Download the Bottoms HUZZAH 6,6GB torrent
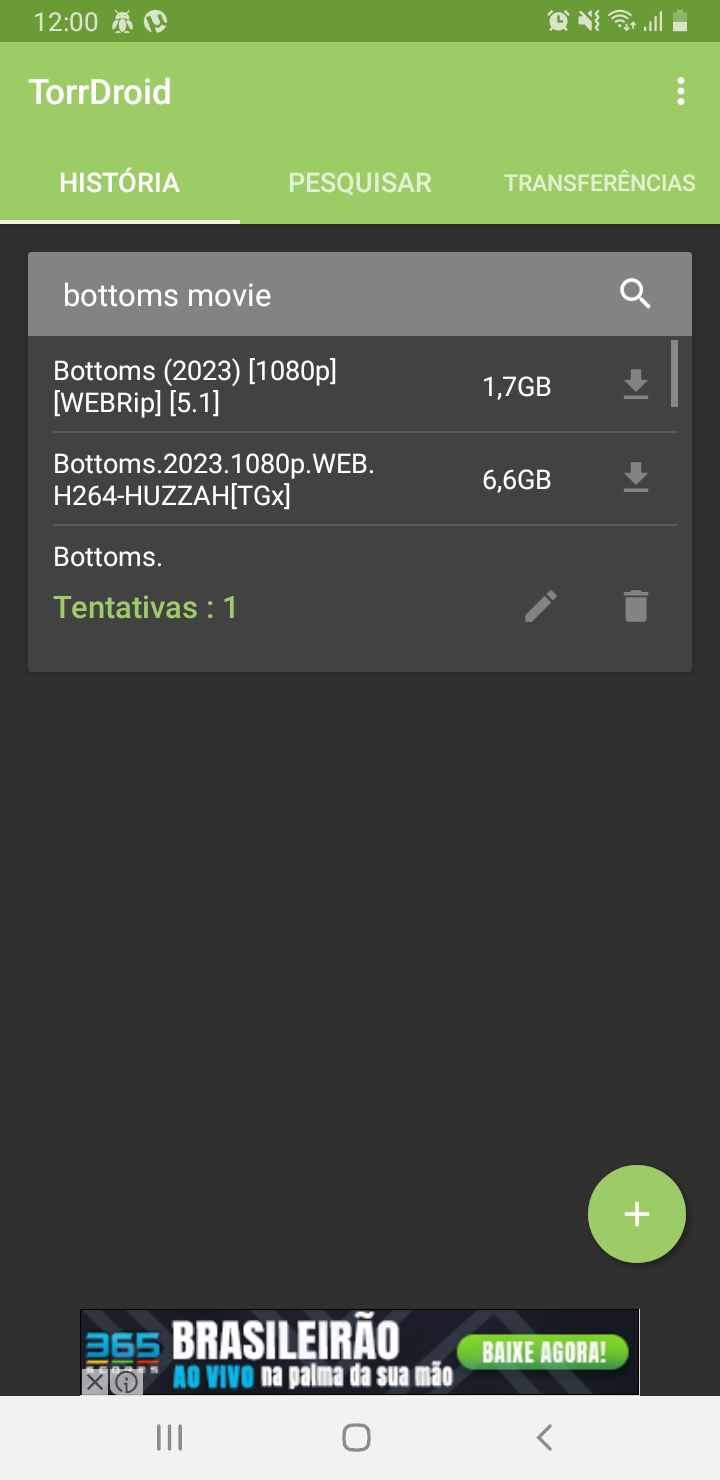The image size is (720, 1480). click(637, 479)
